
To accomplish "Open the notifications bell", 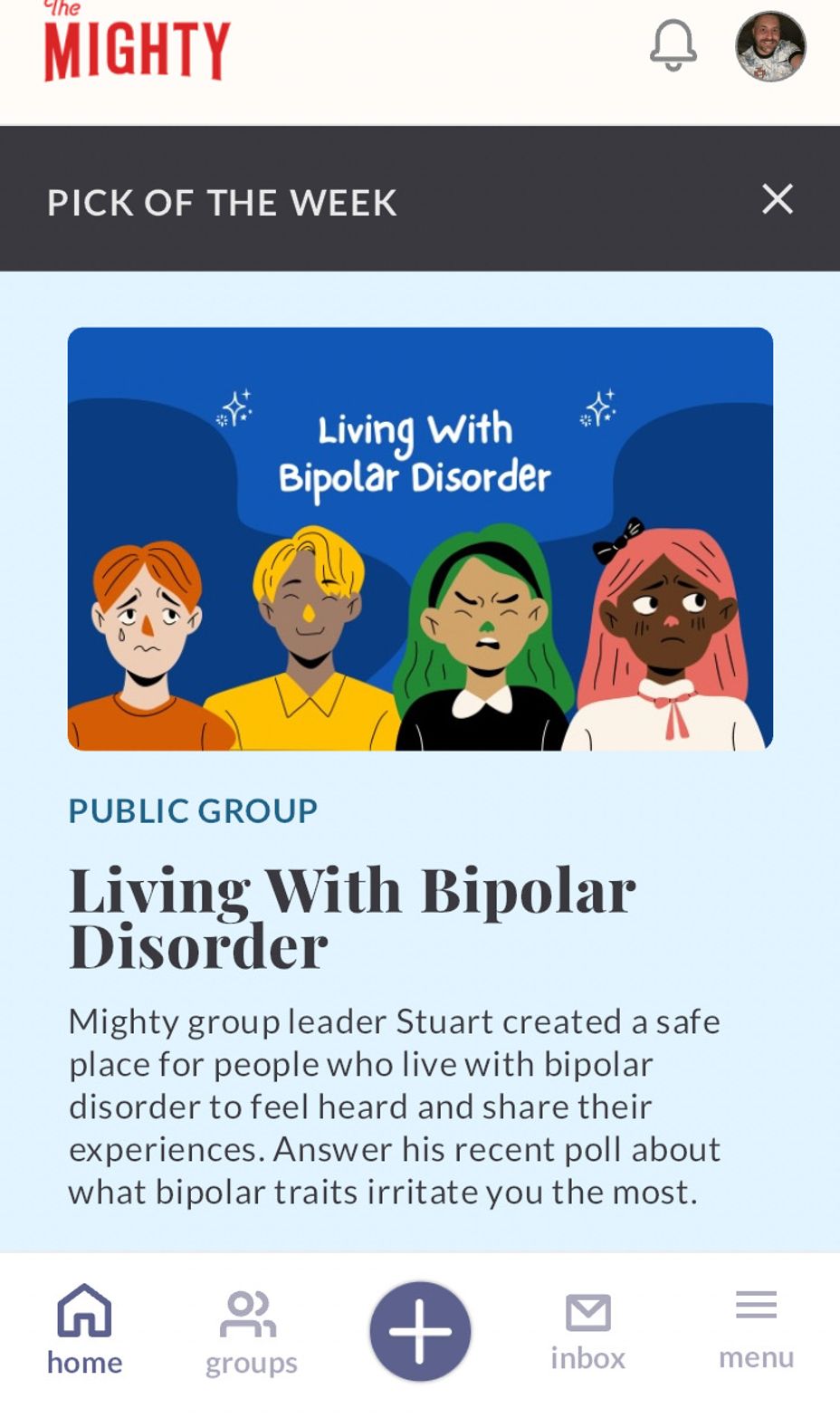I will click(673, 46).
